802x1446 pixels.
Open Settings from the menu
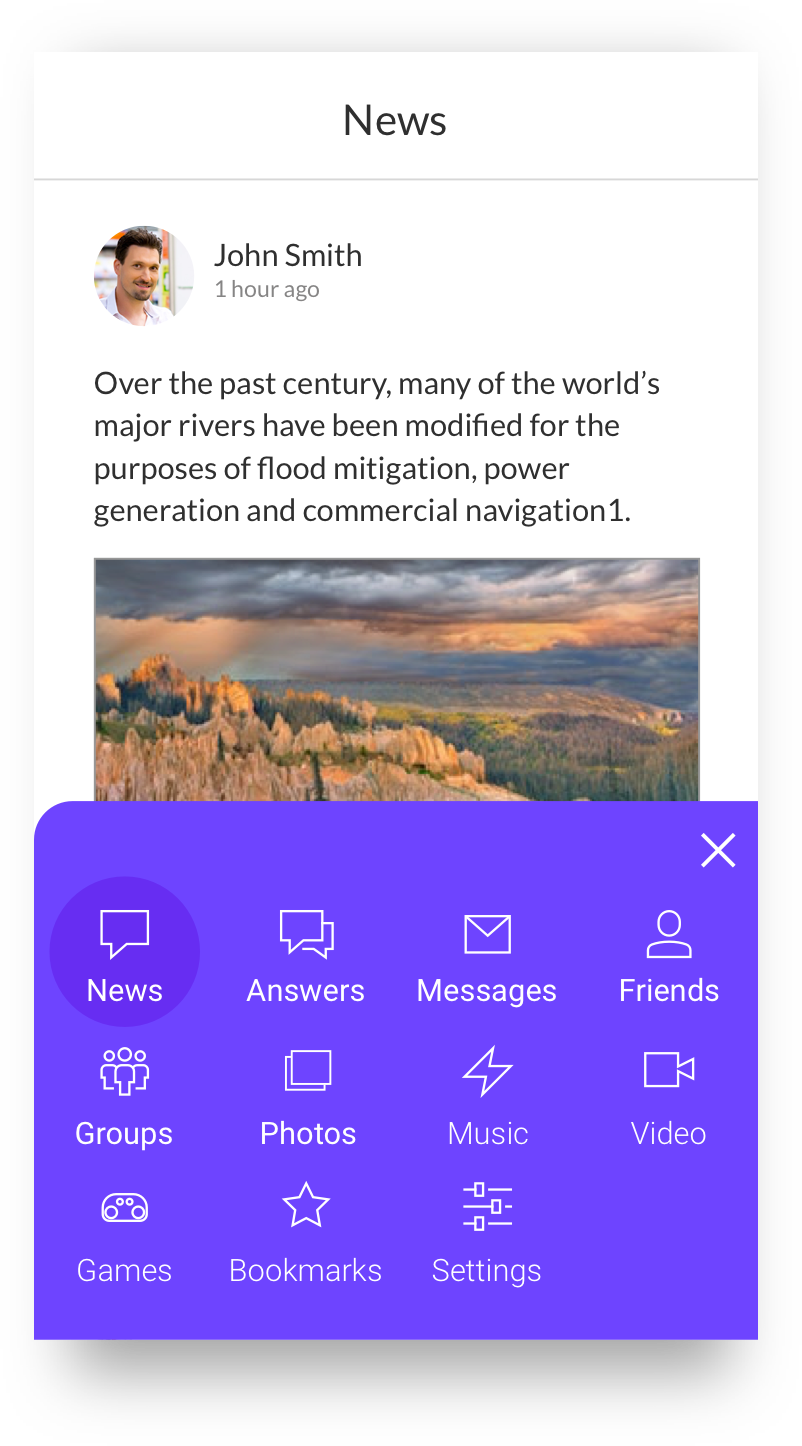487,1236
